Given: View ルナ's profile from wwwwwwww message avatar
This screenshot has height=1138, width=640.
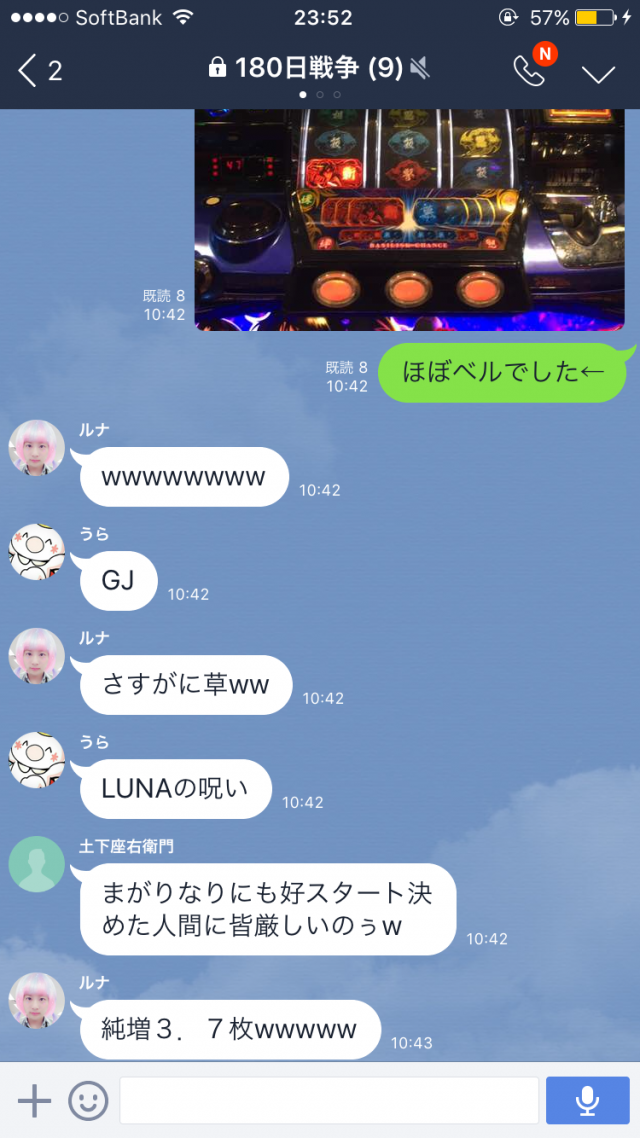Looking at the screenshot, I should pos(36,448).
